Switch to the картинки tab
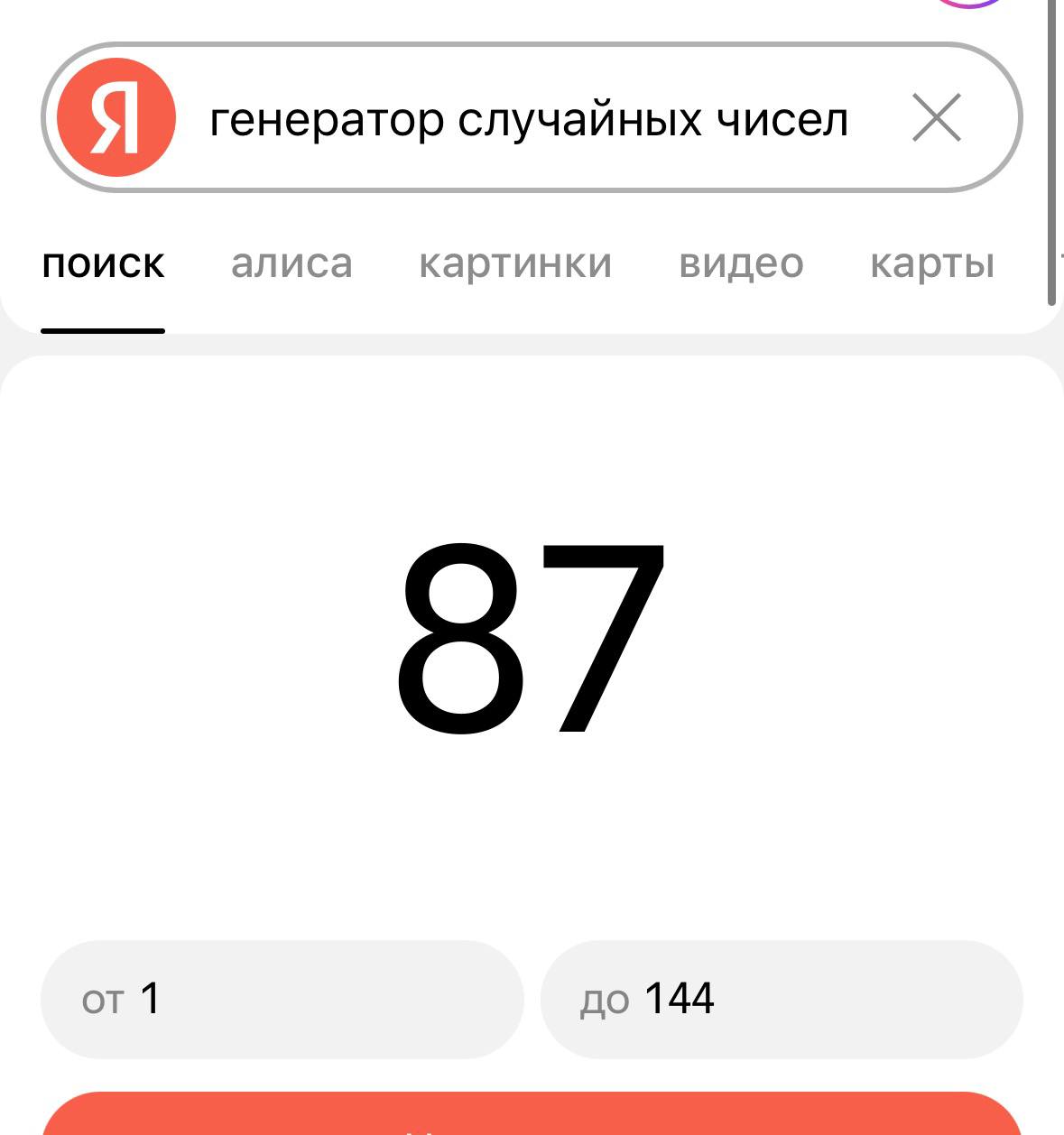 pyautogui.click(x=515, y=263)
